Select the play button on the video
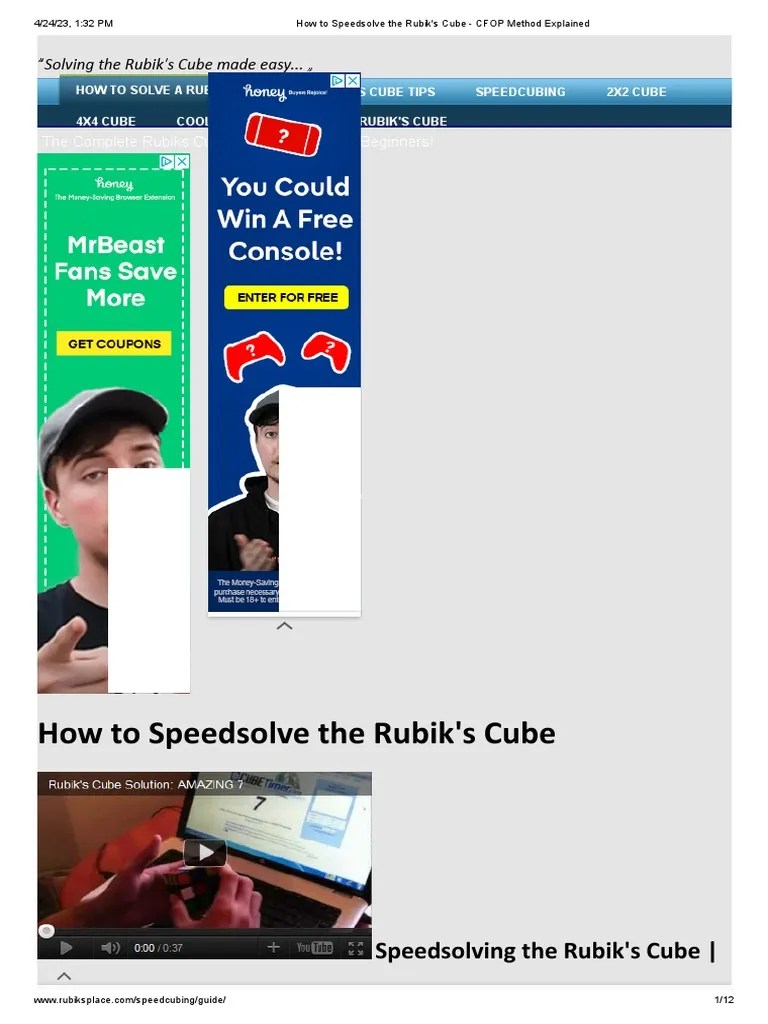The height and width of the screenshot is (1024, 768). (x=204, y=852)
